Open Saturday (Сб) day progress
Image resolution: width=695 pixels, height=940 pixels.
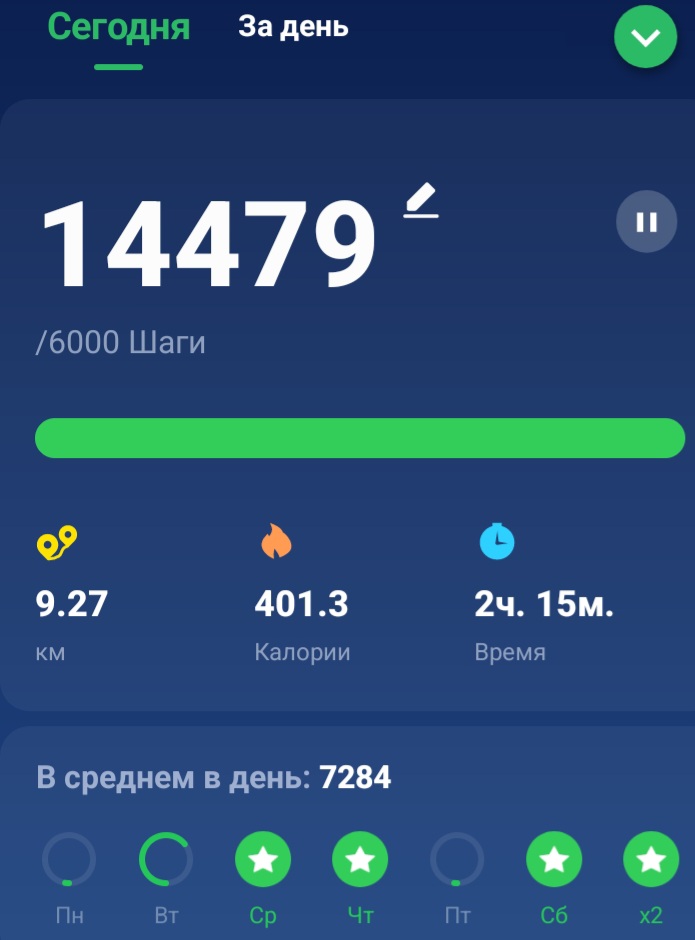(554, 860)
